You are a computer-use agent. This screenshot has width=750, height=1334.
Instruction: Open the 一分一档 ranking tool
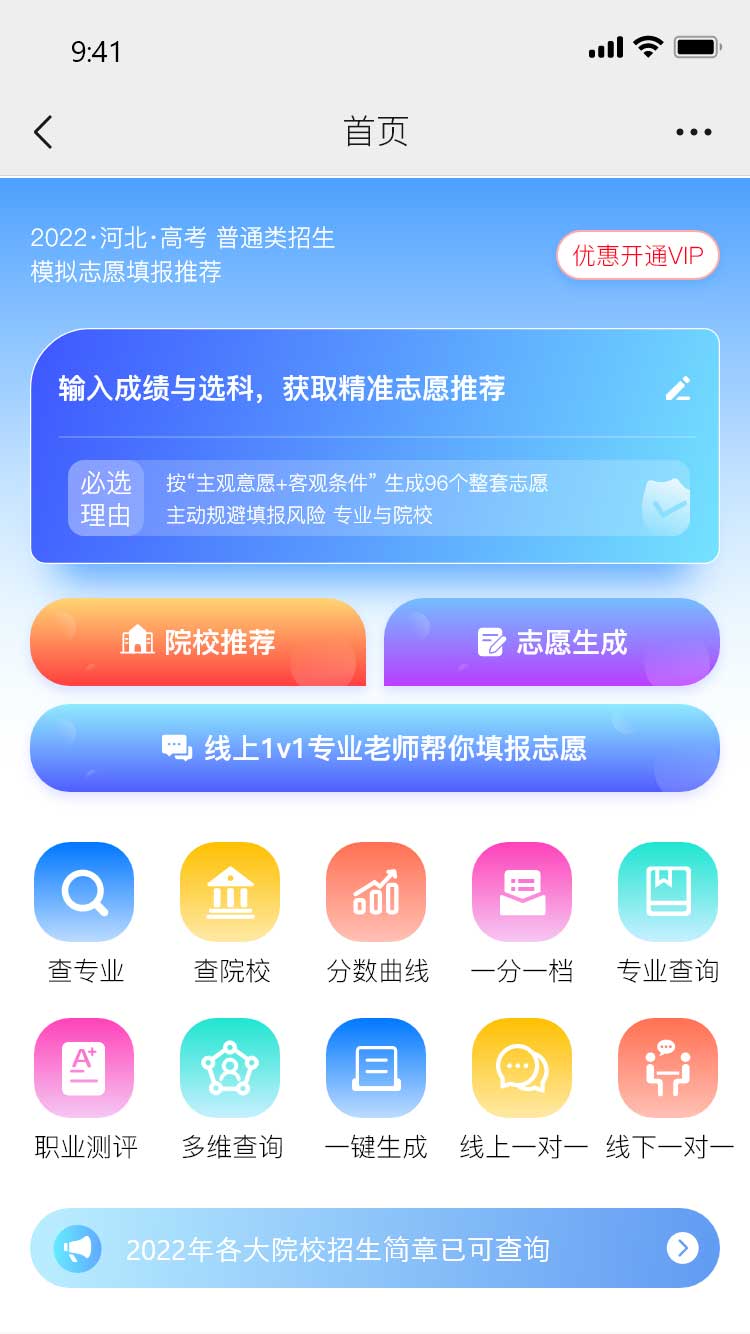pos(522,892)
